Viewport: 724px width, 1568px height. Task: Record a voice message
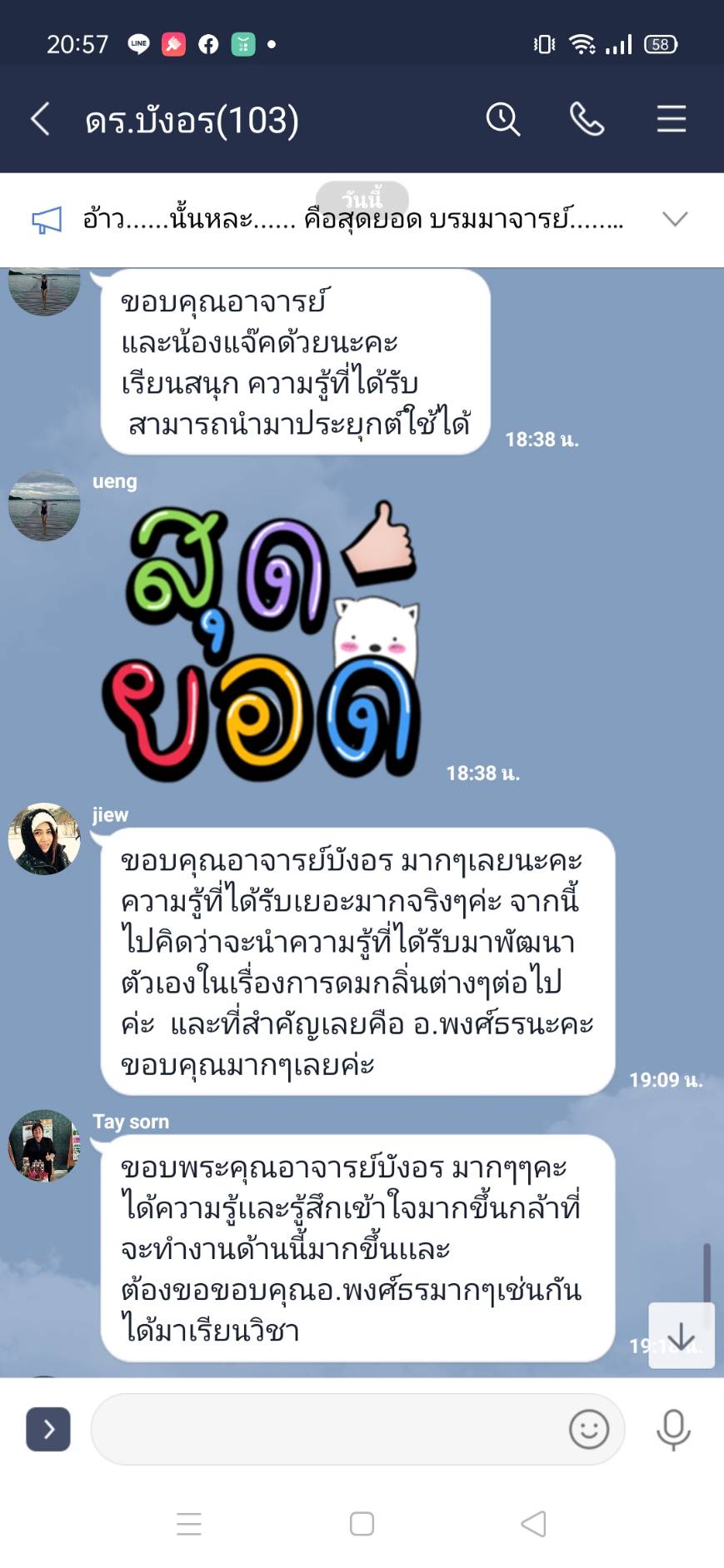click(673, 1429)
